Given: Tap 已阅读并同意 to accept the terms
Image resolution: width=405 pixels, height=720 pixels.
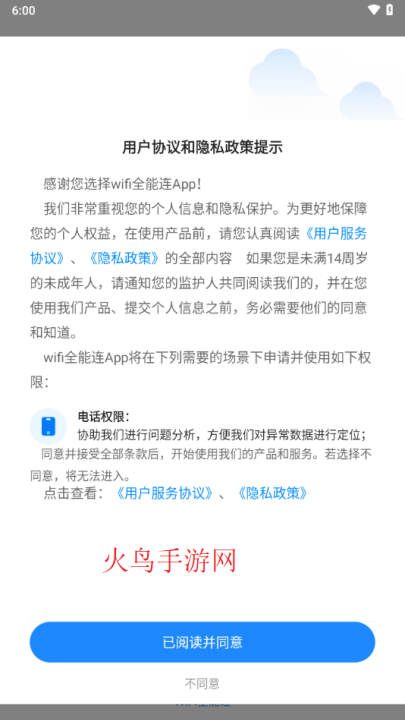Looking at the screenshot, I should [202, 641].
